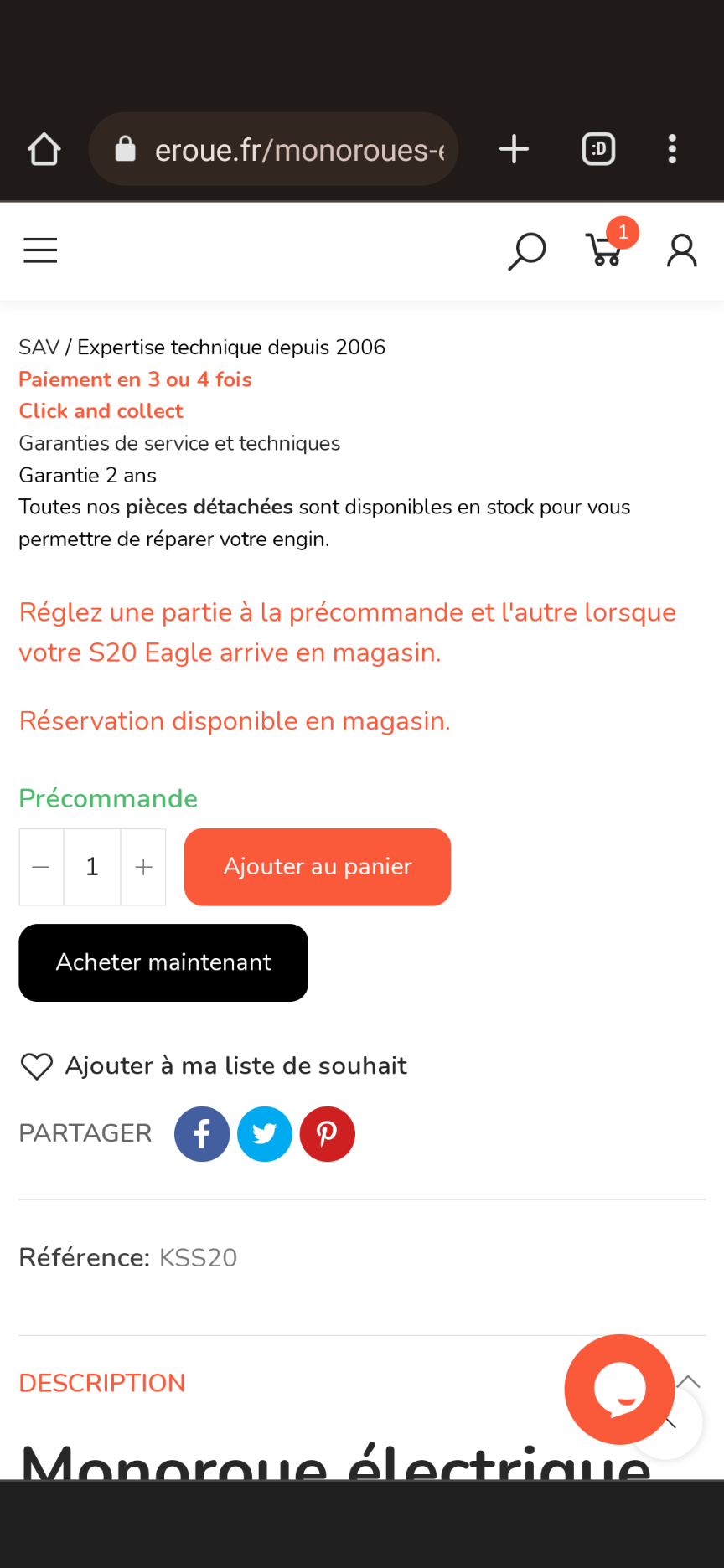Open the browser tab switcher
Image resolution: width=724 pixels, height=1568 pixels.
(598, 150)
